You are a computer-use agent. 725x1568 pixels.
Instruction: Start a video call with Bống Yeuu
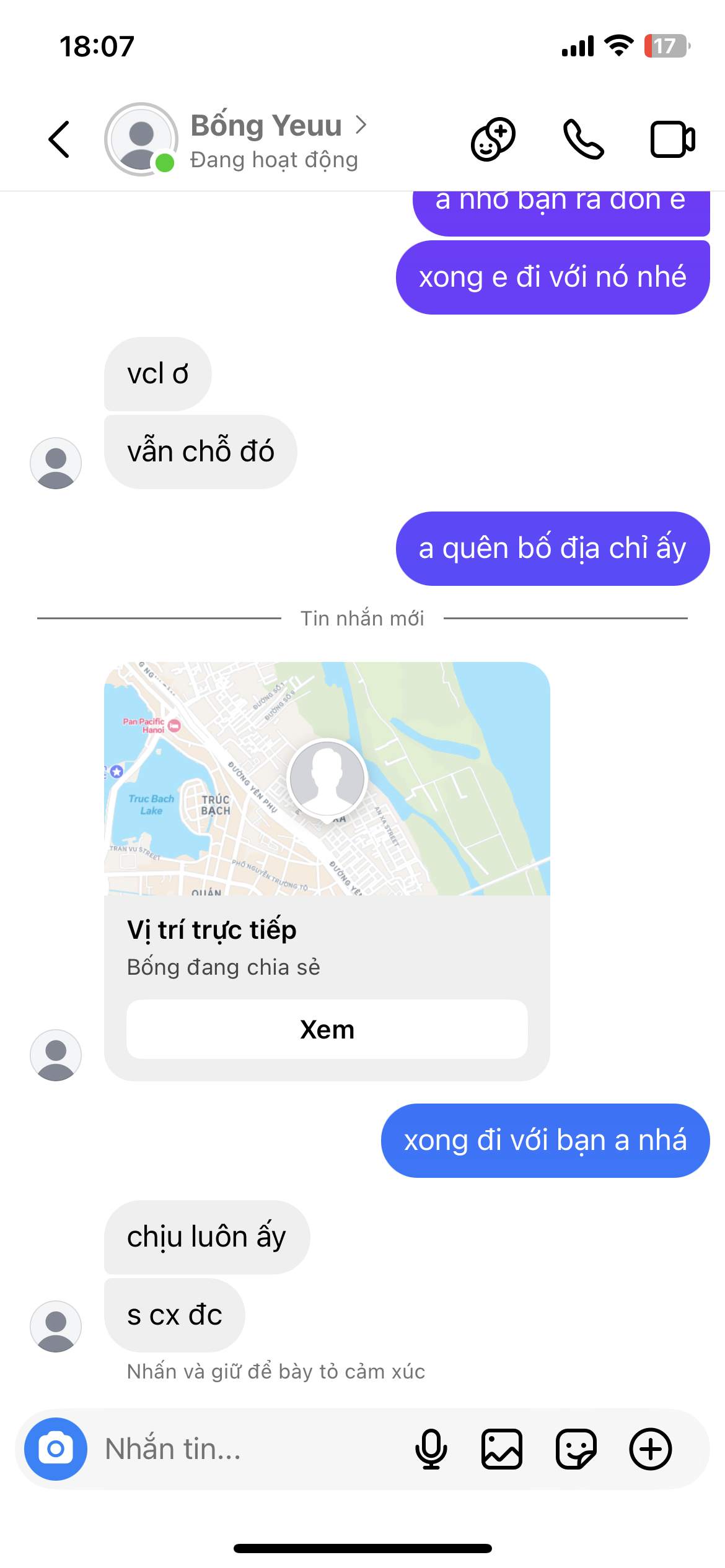672,139
